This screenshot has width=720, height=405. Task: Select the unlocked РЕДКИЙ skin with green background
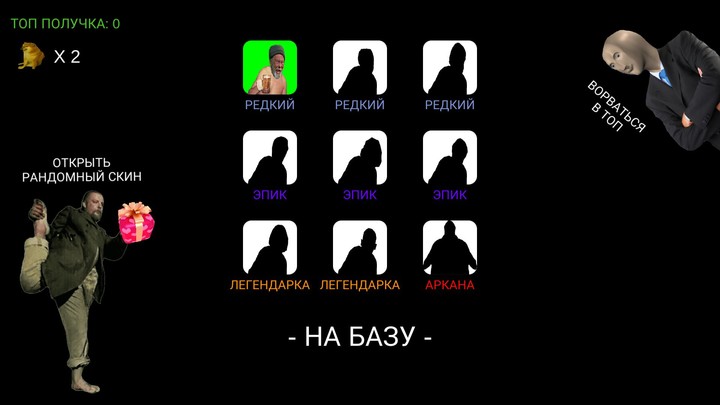tap(270, 67)
